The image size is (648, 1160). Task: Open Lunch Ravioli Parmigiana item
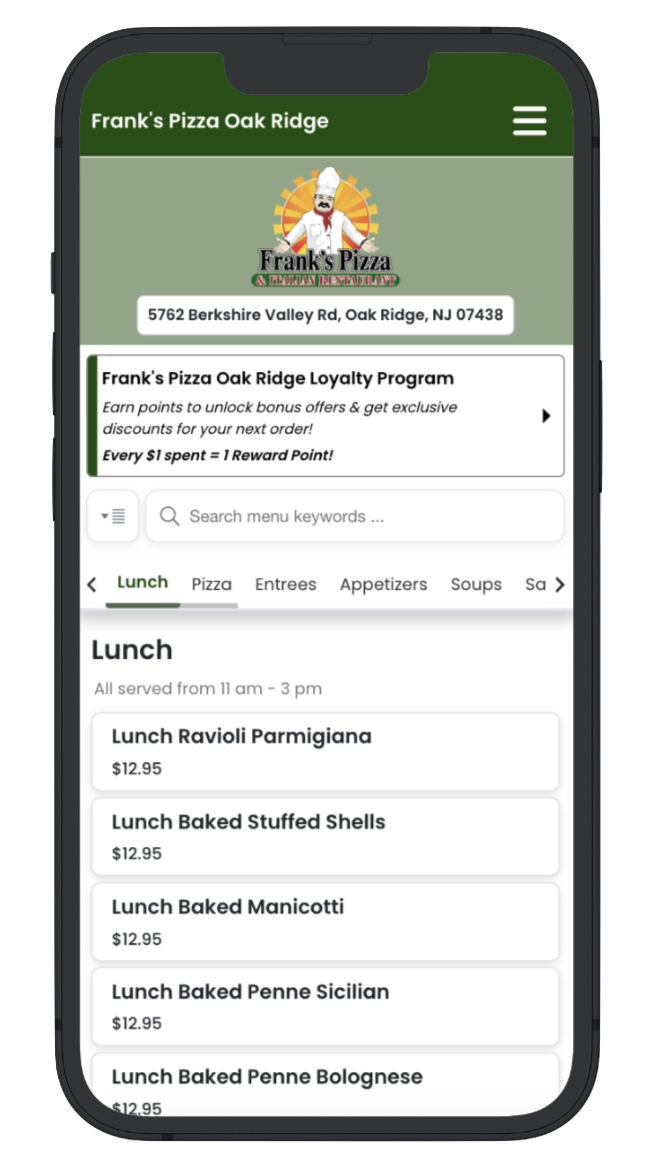[325, 751]
